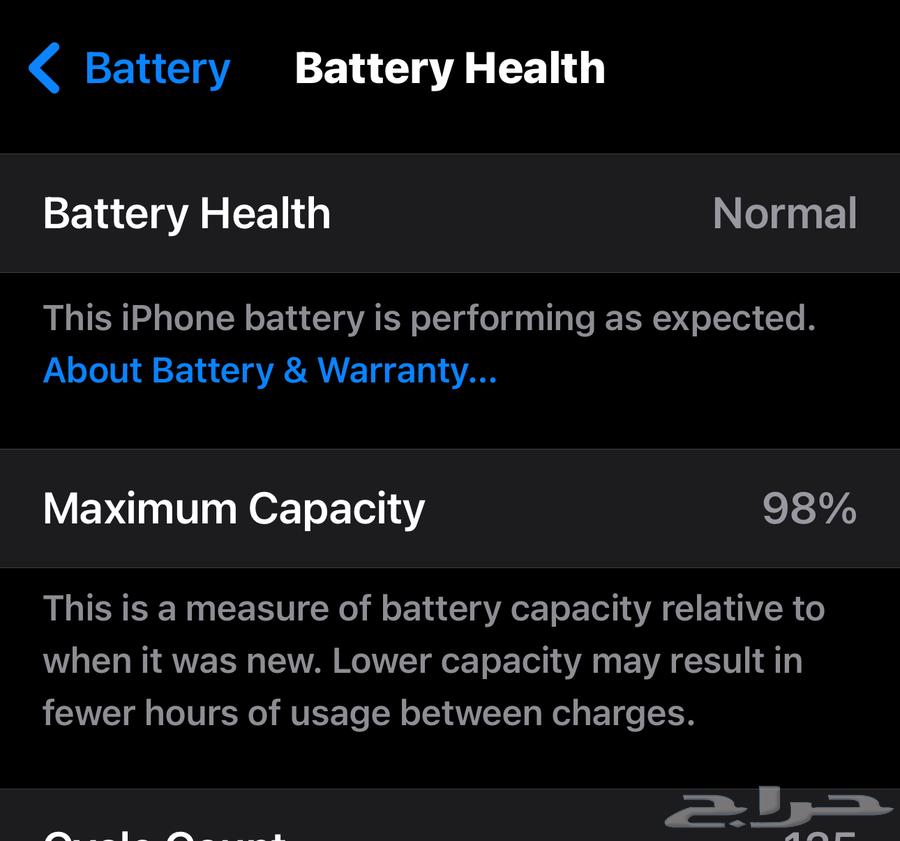
Task: Go back to Battery settings
Action: pos(130,69)
